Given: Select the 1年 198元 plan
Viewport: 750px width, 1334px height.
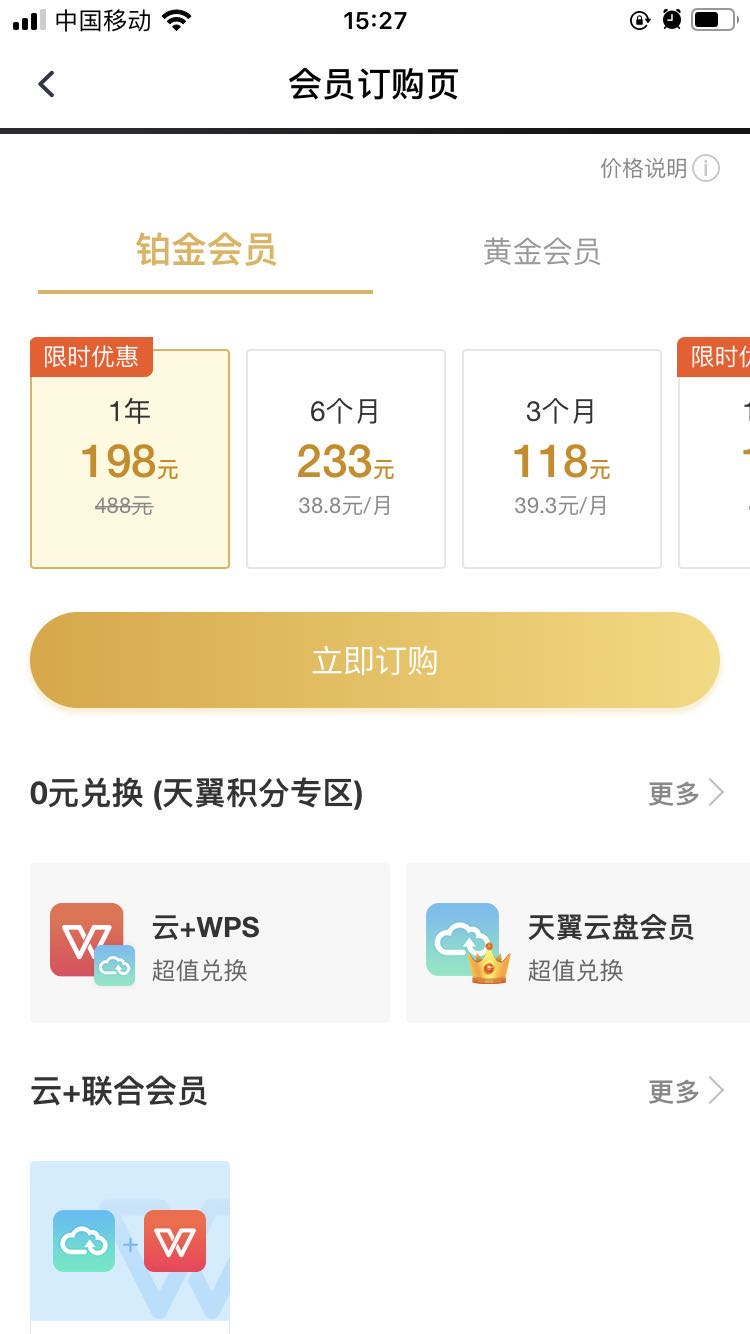Looking at the screenshot, I should click(130, 459).
